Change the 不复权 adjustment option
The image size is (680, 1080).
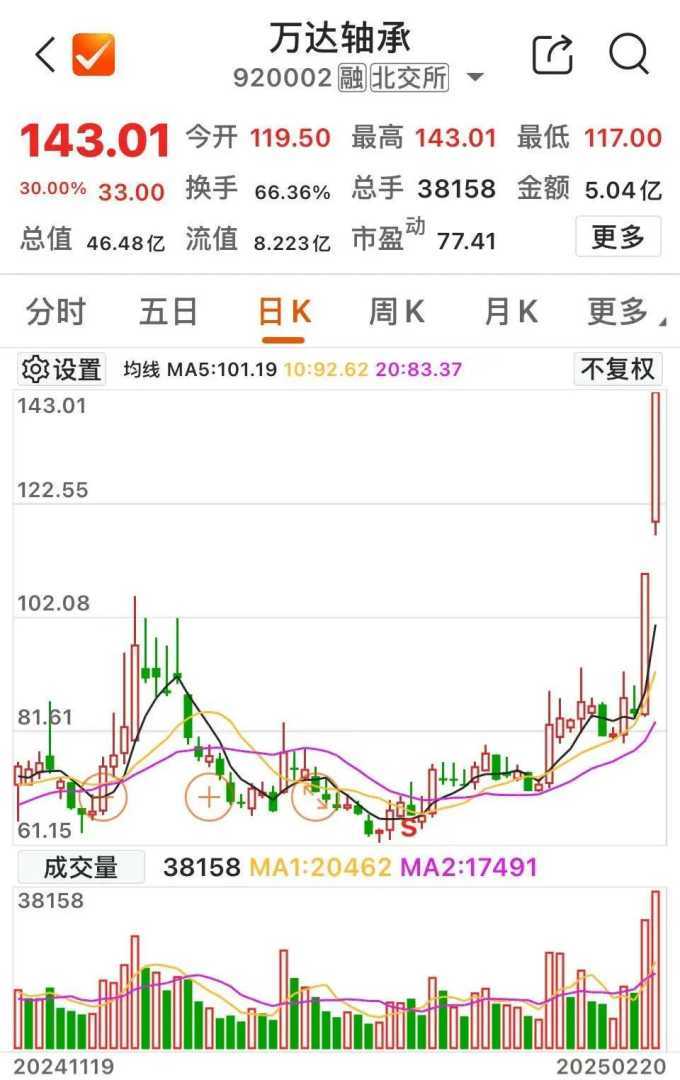(618, 369)
